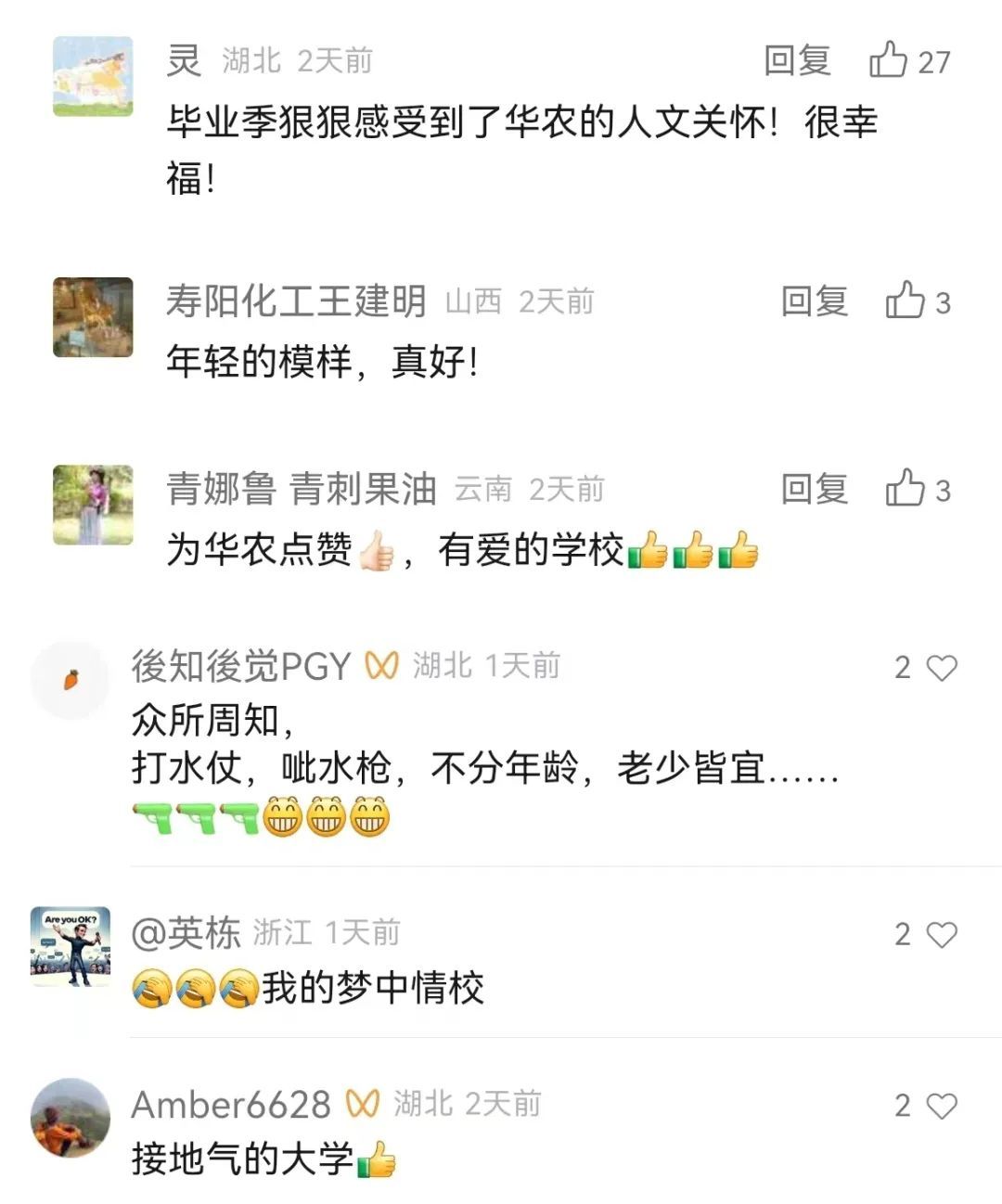
Task: Heart @英栋's comment
Action: pyautogui.click(x=942, y=935)
